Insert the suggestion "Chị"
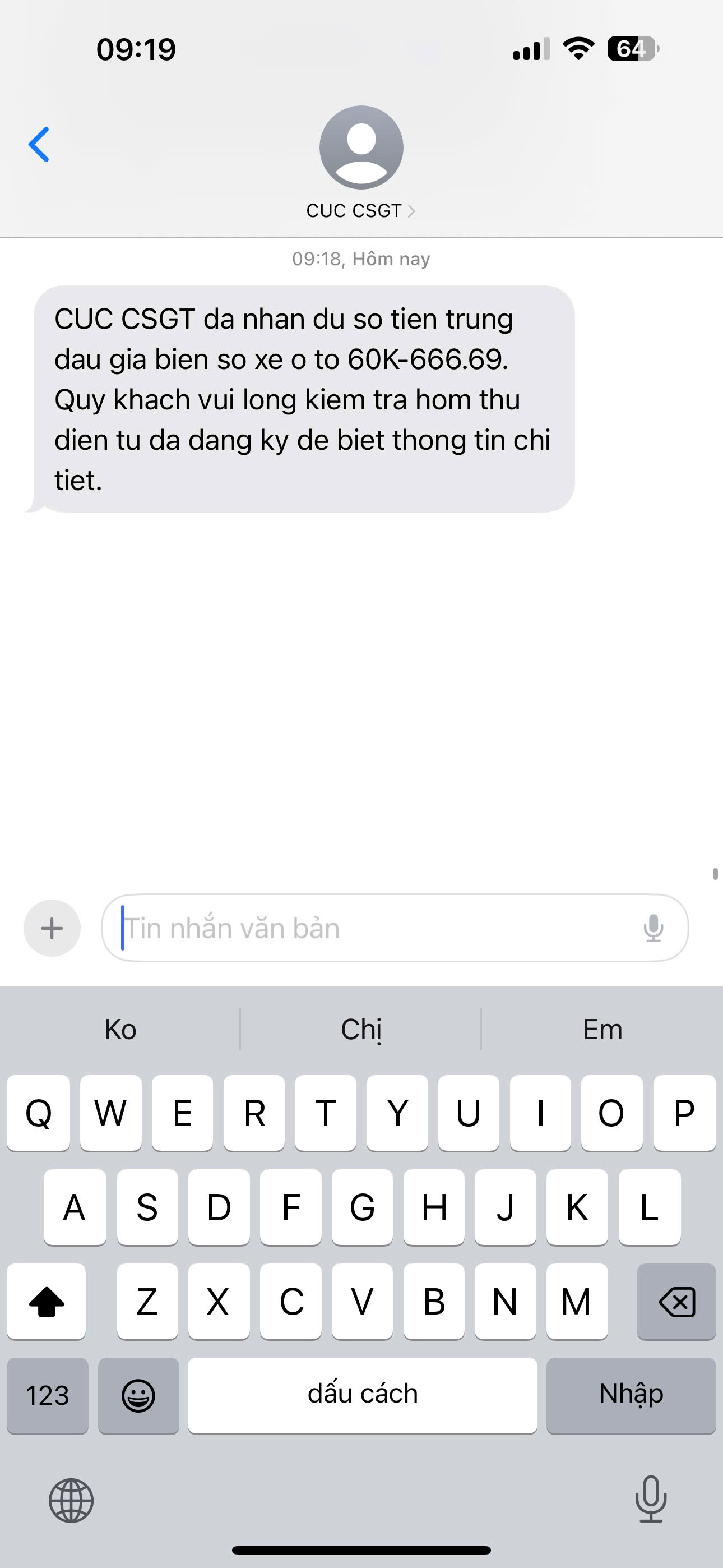Screen dimensions: 723x1568 coord(361,1029)
